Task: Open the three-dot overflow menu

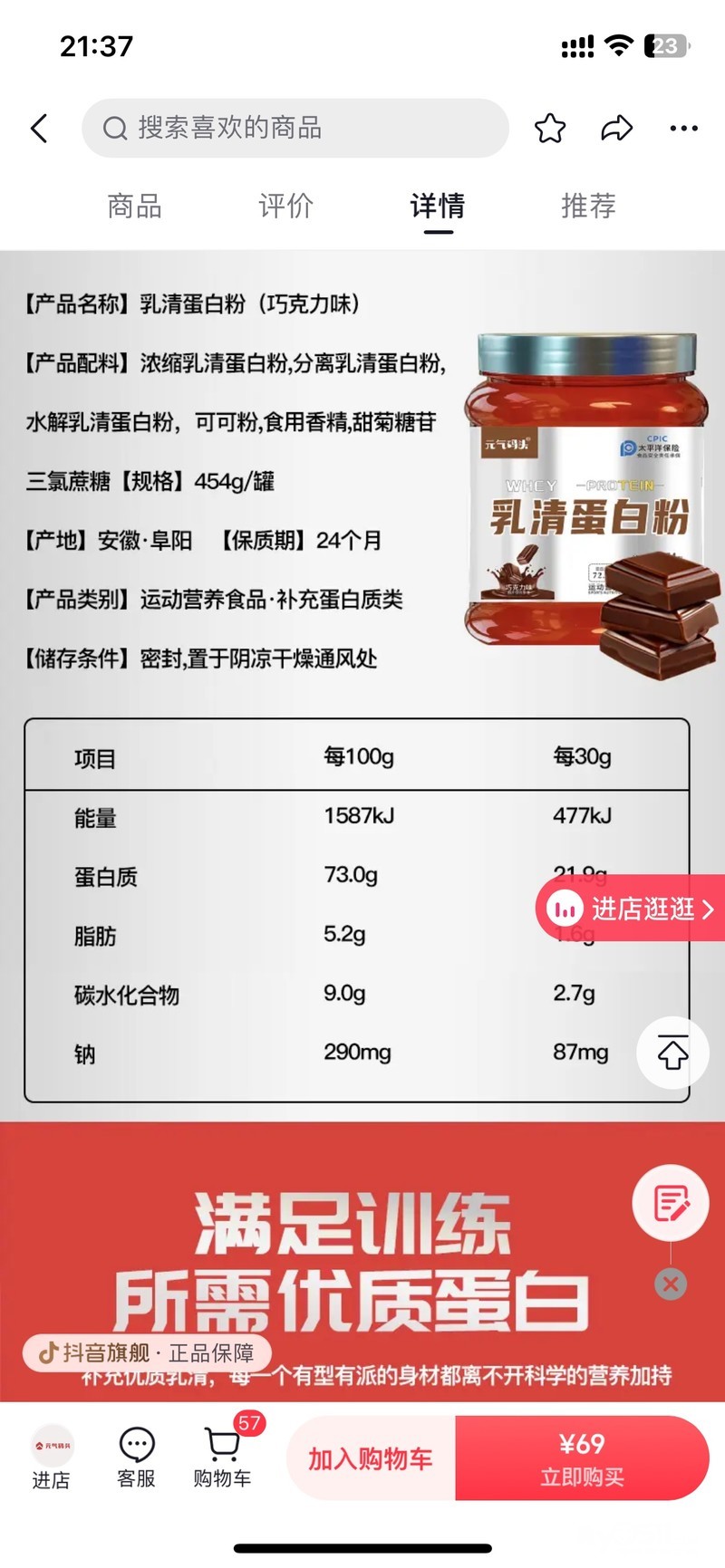Action: (x=683, y=129)
